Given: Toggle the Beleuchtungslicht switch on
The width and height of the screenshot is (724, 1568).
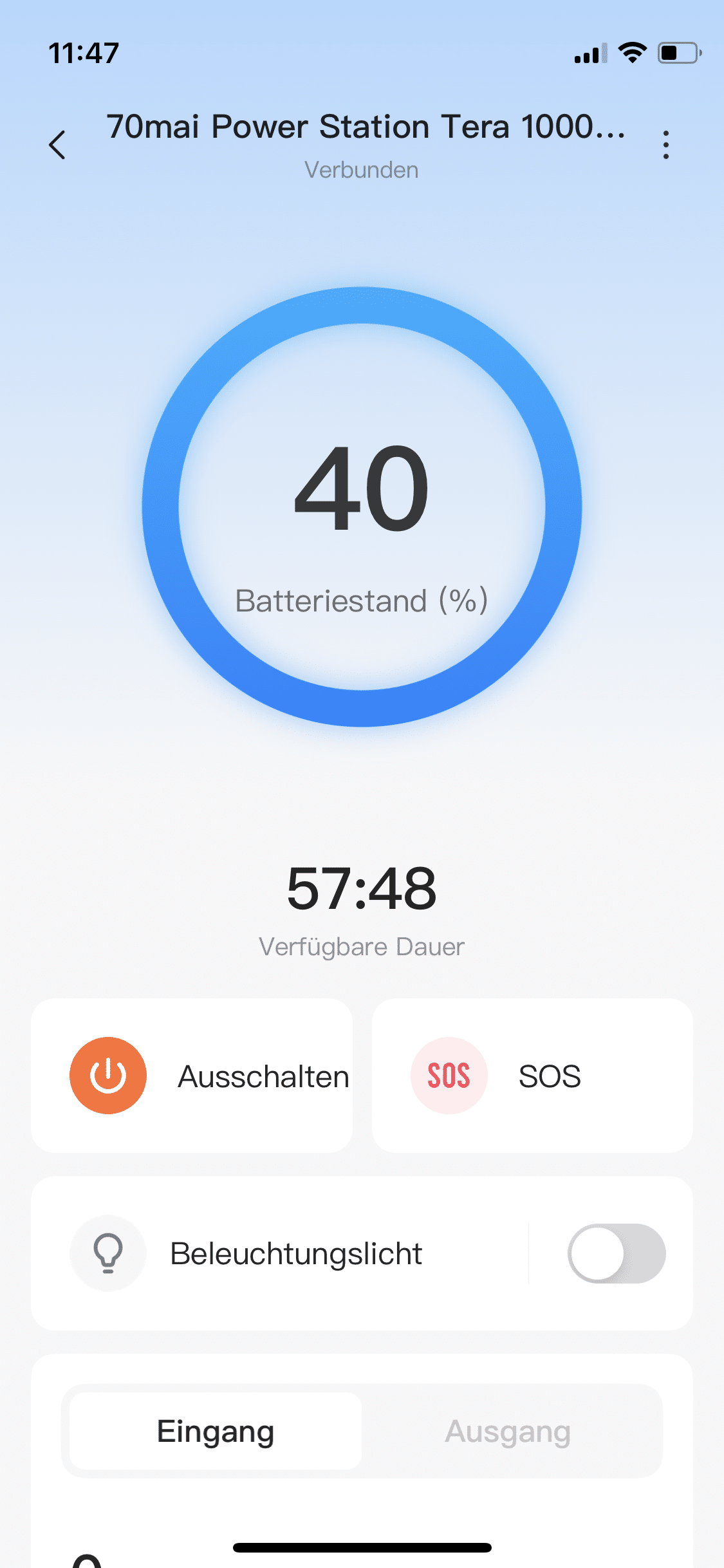Looking at the screenshot, I should pyautogui.click(x=616, y=1253).
